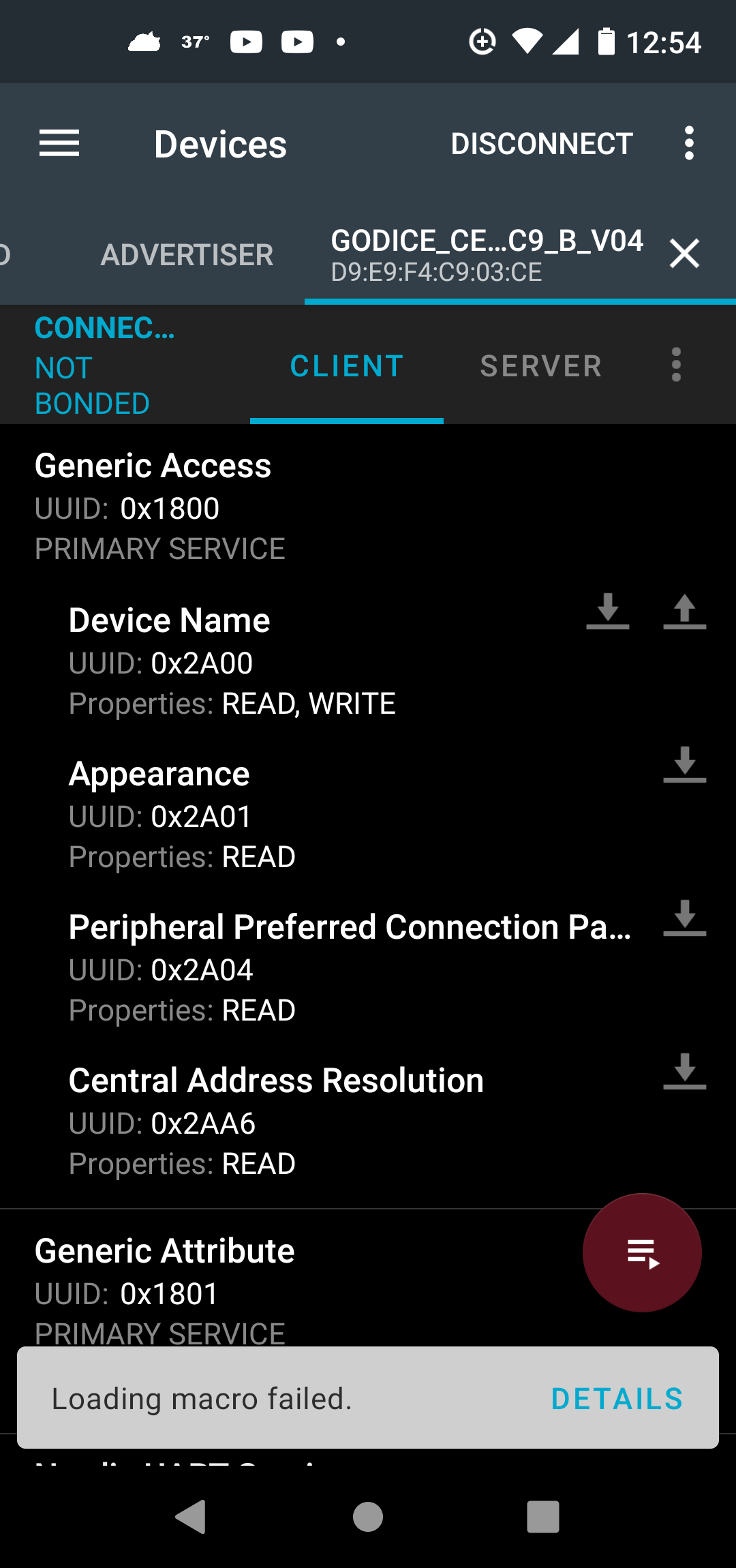Screen dimensions: 736x1568
Task: Open the connection options overflow menu
Action: click(x=676, y=365)
